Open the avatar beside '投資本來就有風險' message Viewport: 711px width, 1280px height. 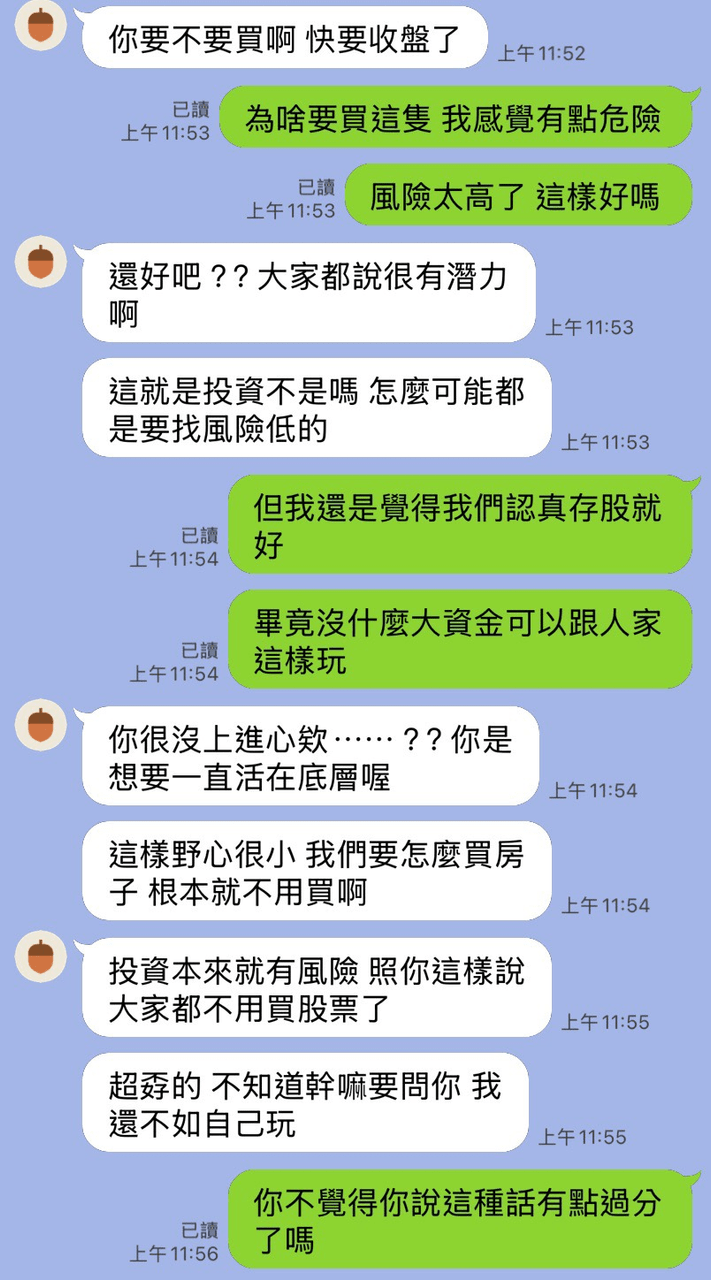click(41, 956)
